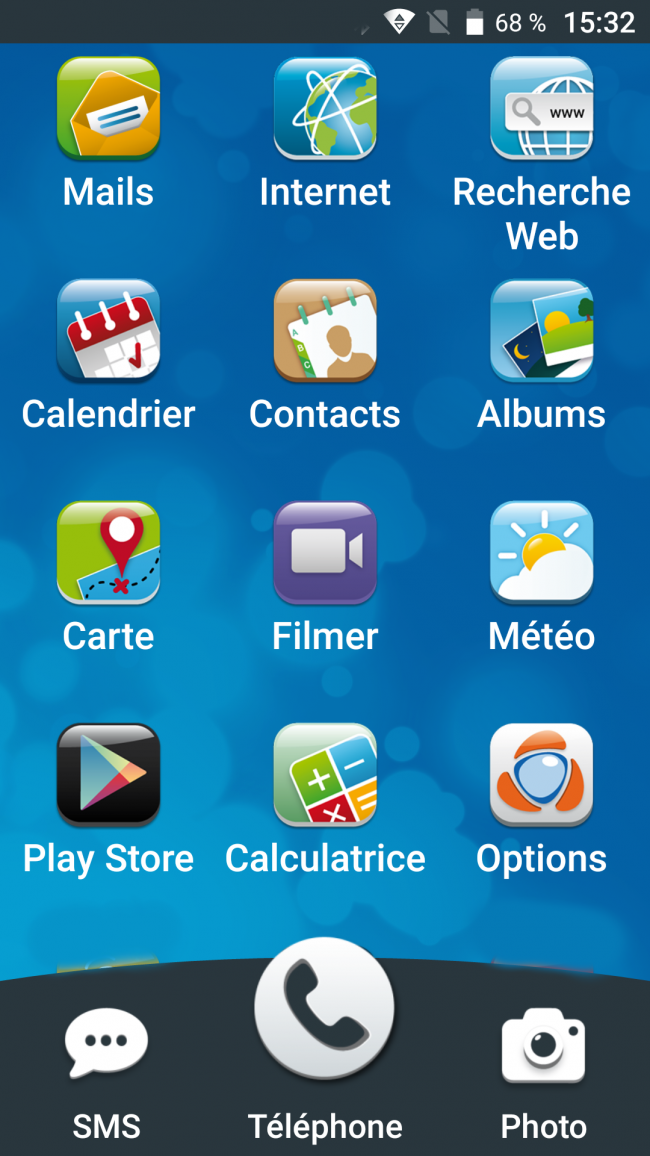The height and width of the screenshot is (1156, 650).
Task: Tap the Téléphone dial button
Action: tap(324, 1008)
